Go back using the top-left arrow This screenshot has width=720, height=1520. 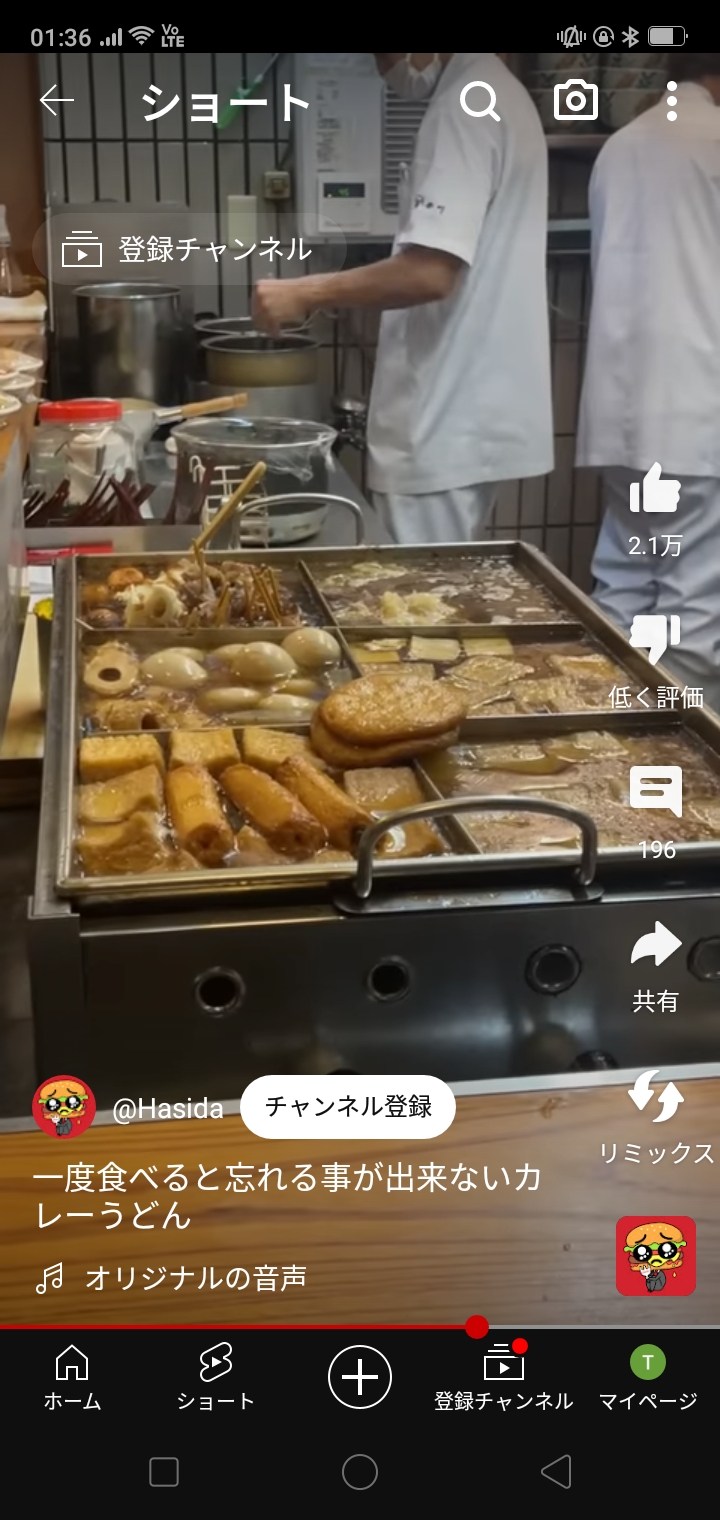point(57,101)
